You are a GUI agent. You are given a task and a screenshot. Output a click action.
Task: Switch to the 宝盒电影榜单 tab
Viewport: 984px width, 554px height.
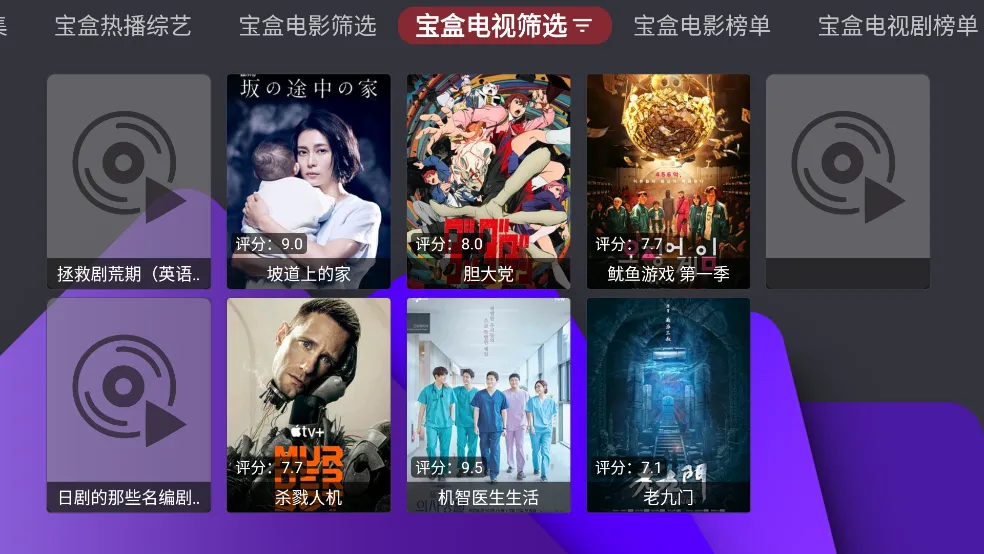tap(702, 26)
